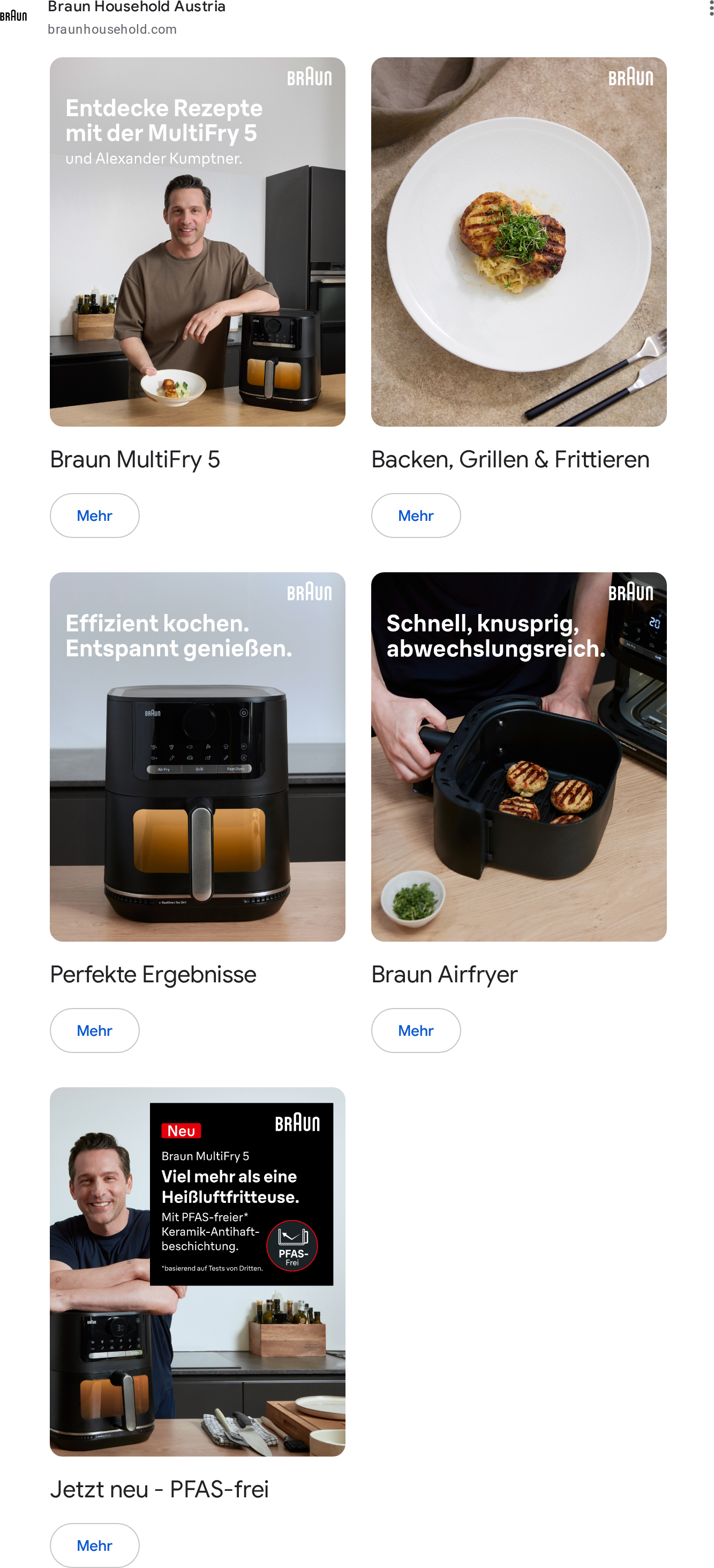Visit the braunhousehold.com advertiser link
Viewport: 714px width, 1568px height.
point(112,29)
